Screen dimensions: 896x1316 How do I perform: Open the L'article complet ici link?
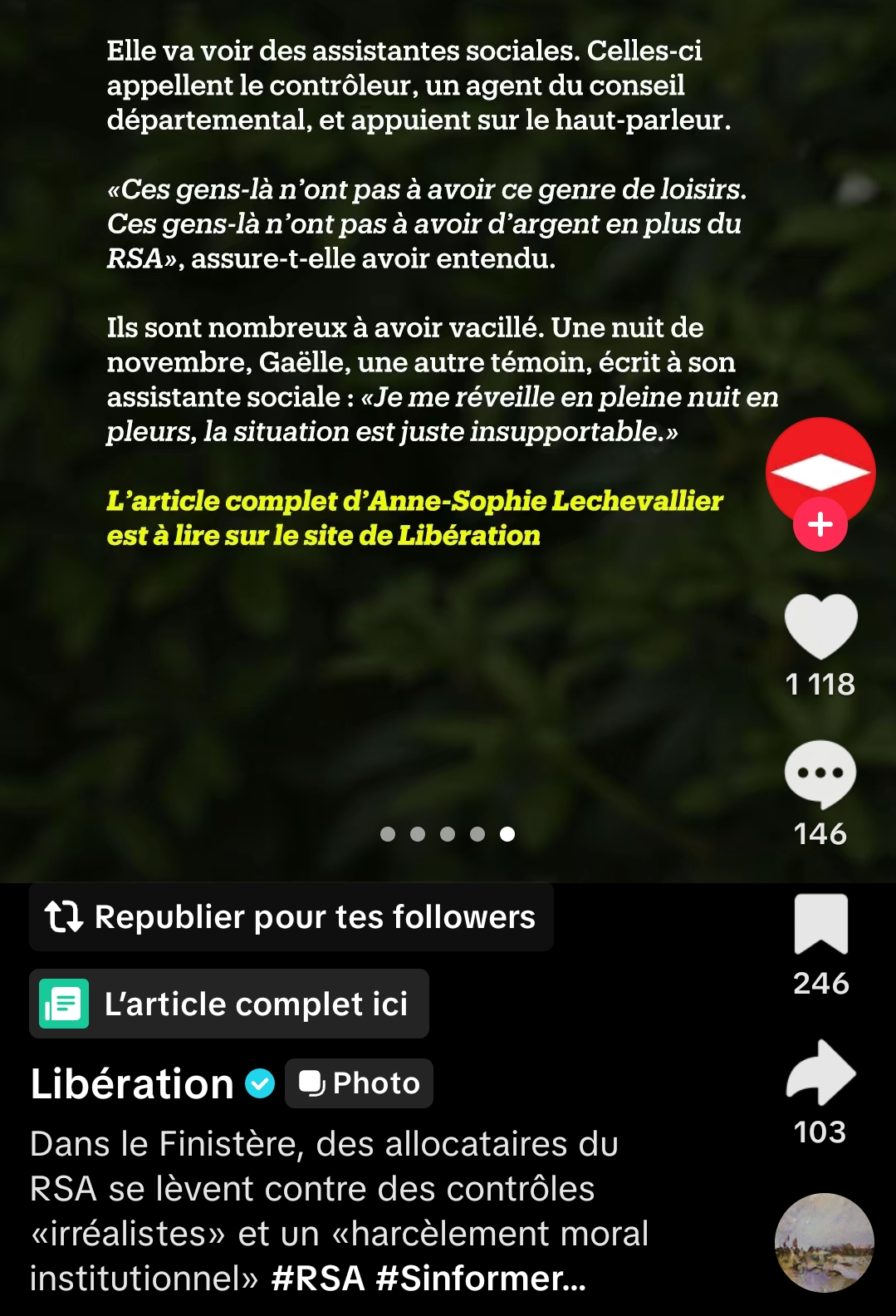coord(229,1004)
